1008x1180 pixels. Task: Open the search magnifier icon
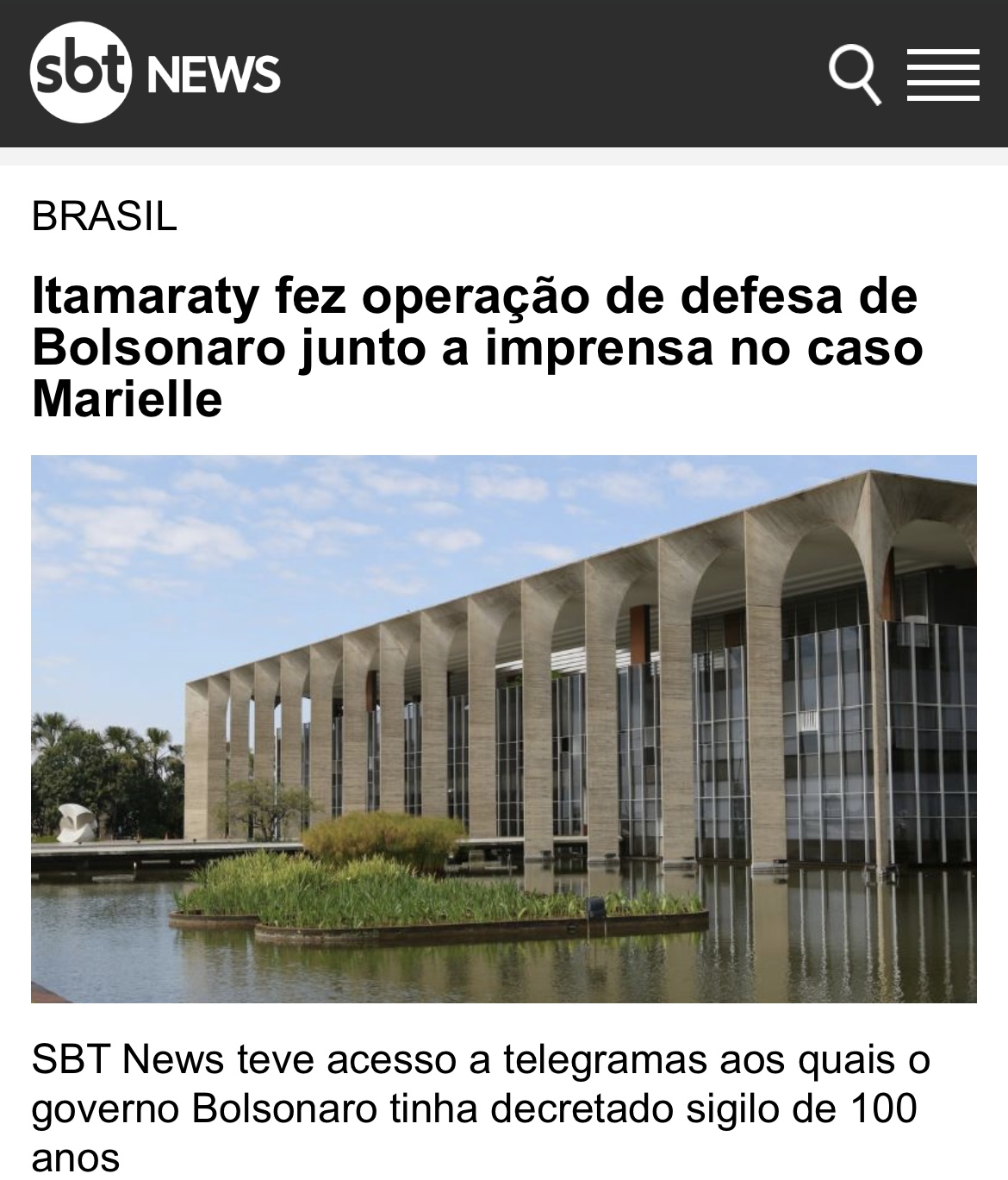click(x=854, y=75)
